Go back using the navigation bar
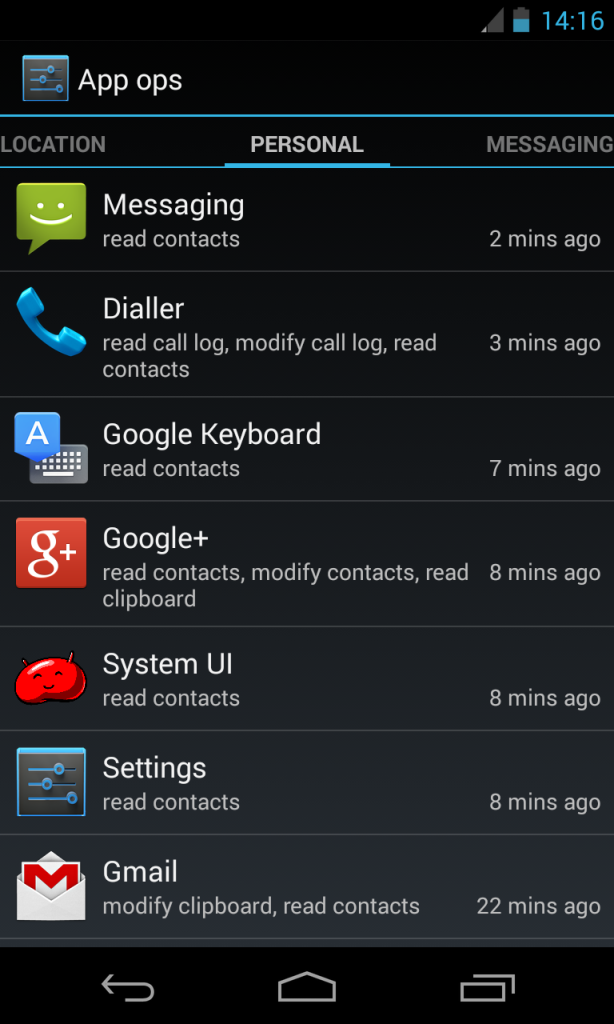The height and width of the screenshot is (1024, 614). click(128, 988)
